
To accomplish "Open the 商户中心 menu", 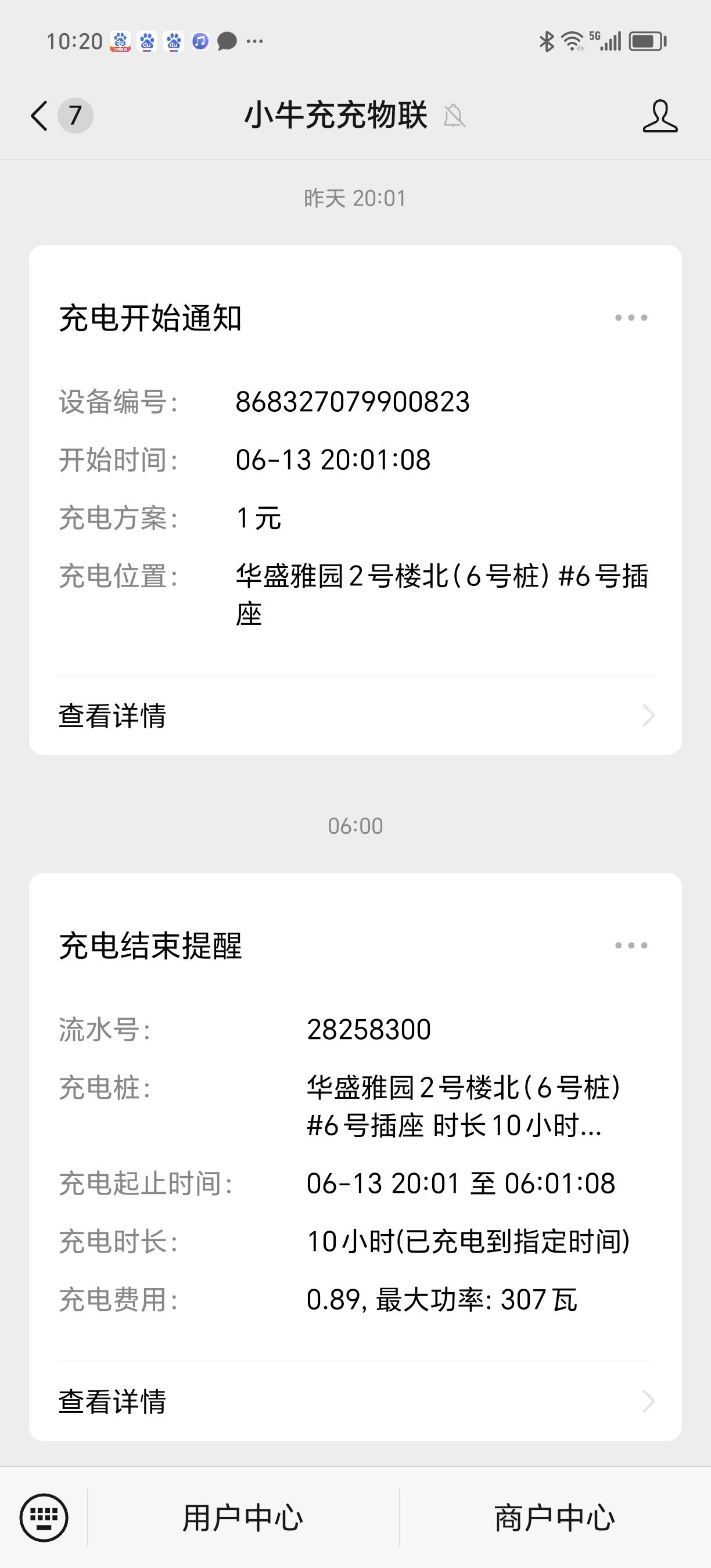I will [x=555, y=1517].
